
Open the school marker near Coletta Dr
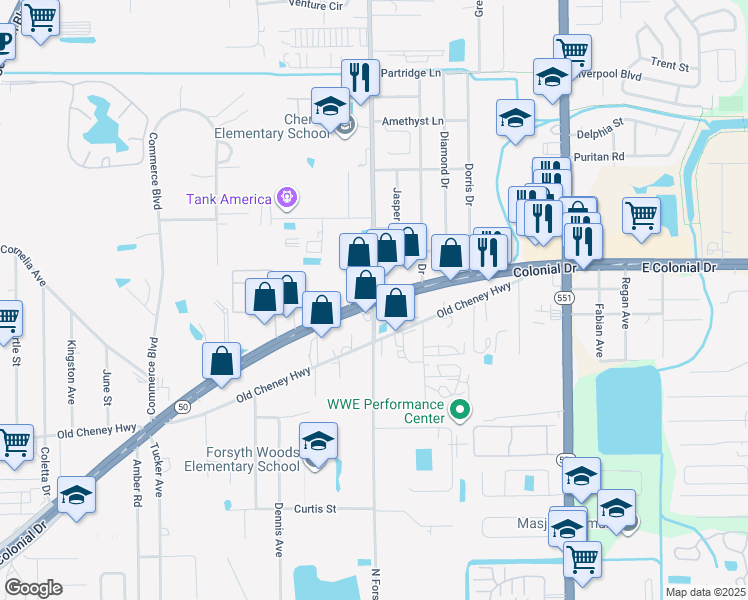(x=76, y=496)
